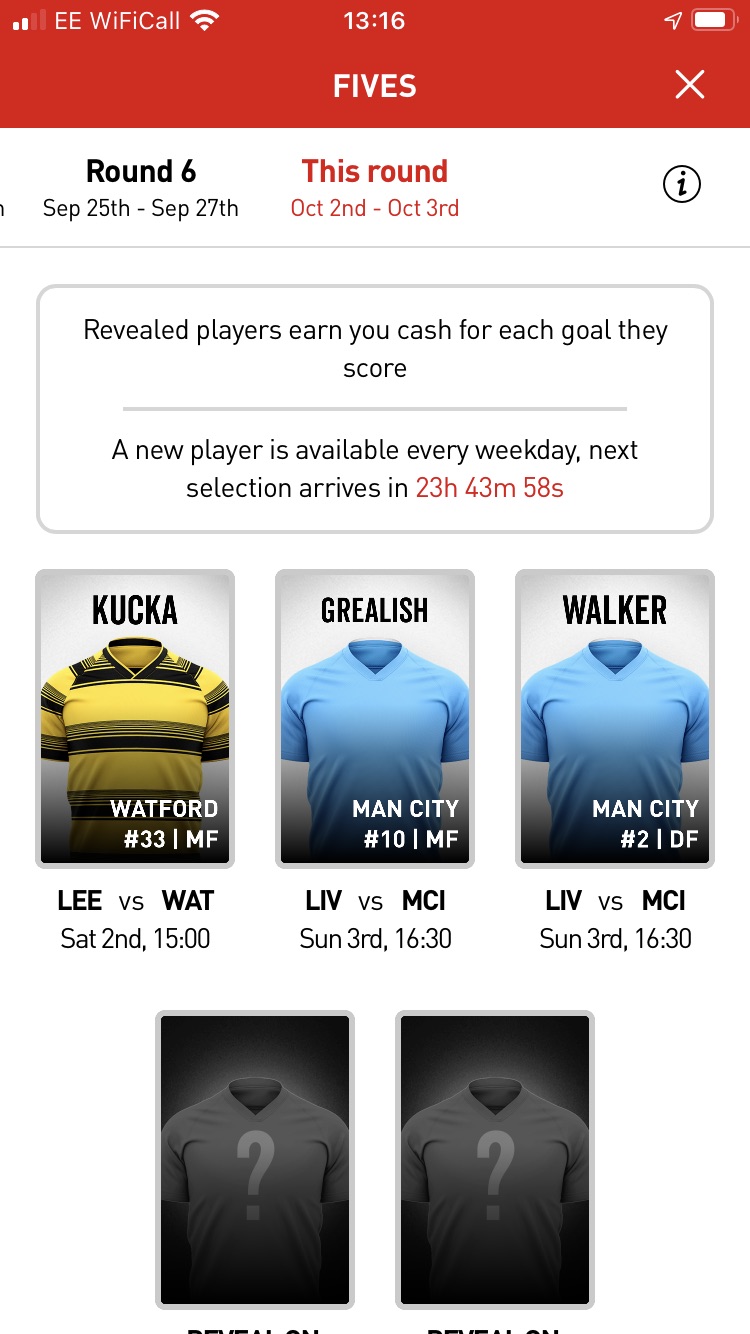Viewport: 750px width, 1334px height.
Task: Close the Fives screen
Action: click(x=690, y=85)
